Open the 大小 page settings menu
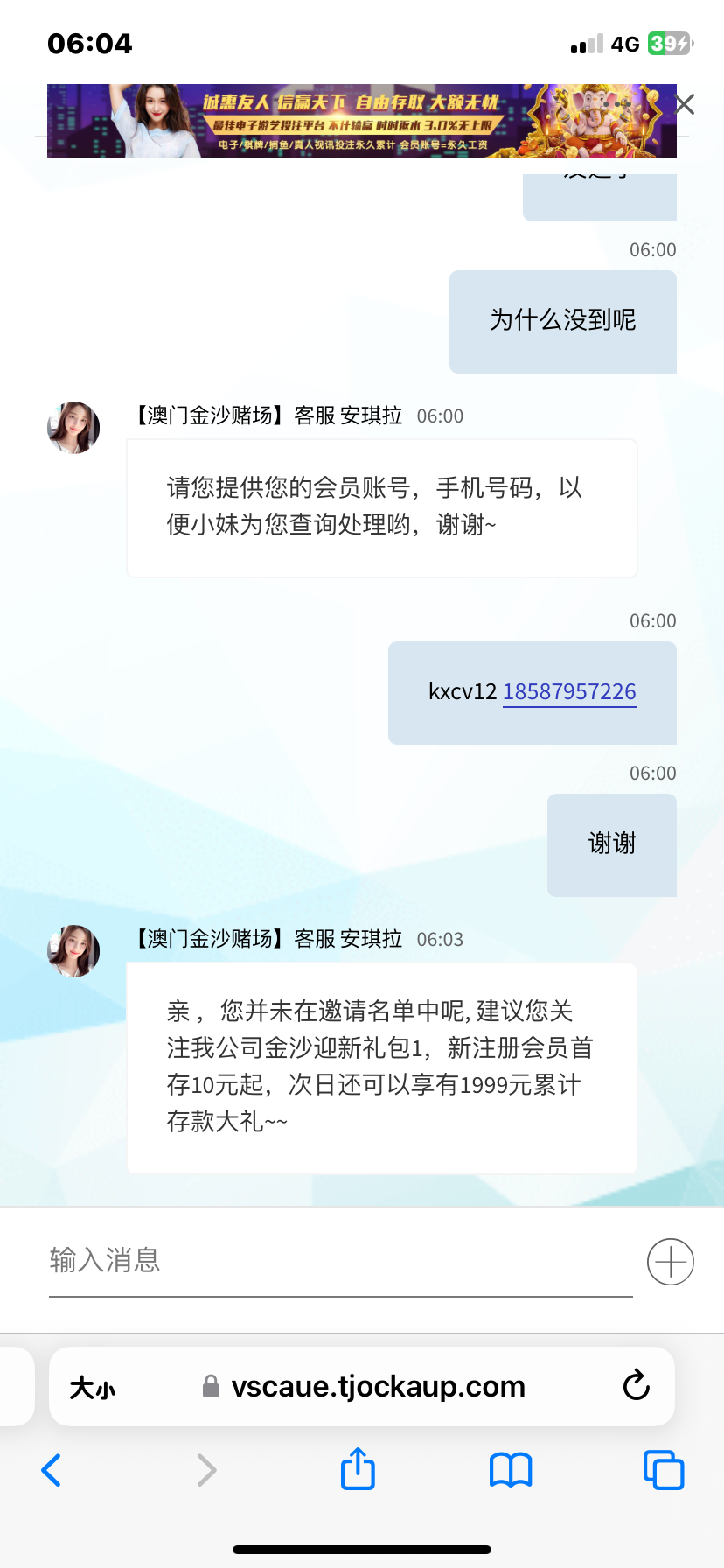724x1568 pixels. click(93, 1387)
